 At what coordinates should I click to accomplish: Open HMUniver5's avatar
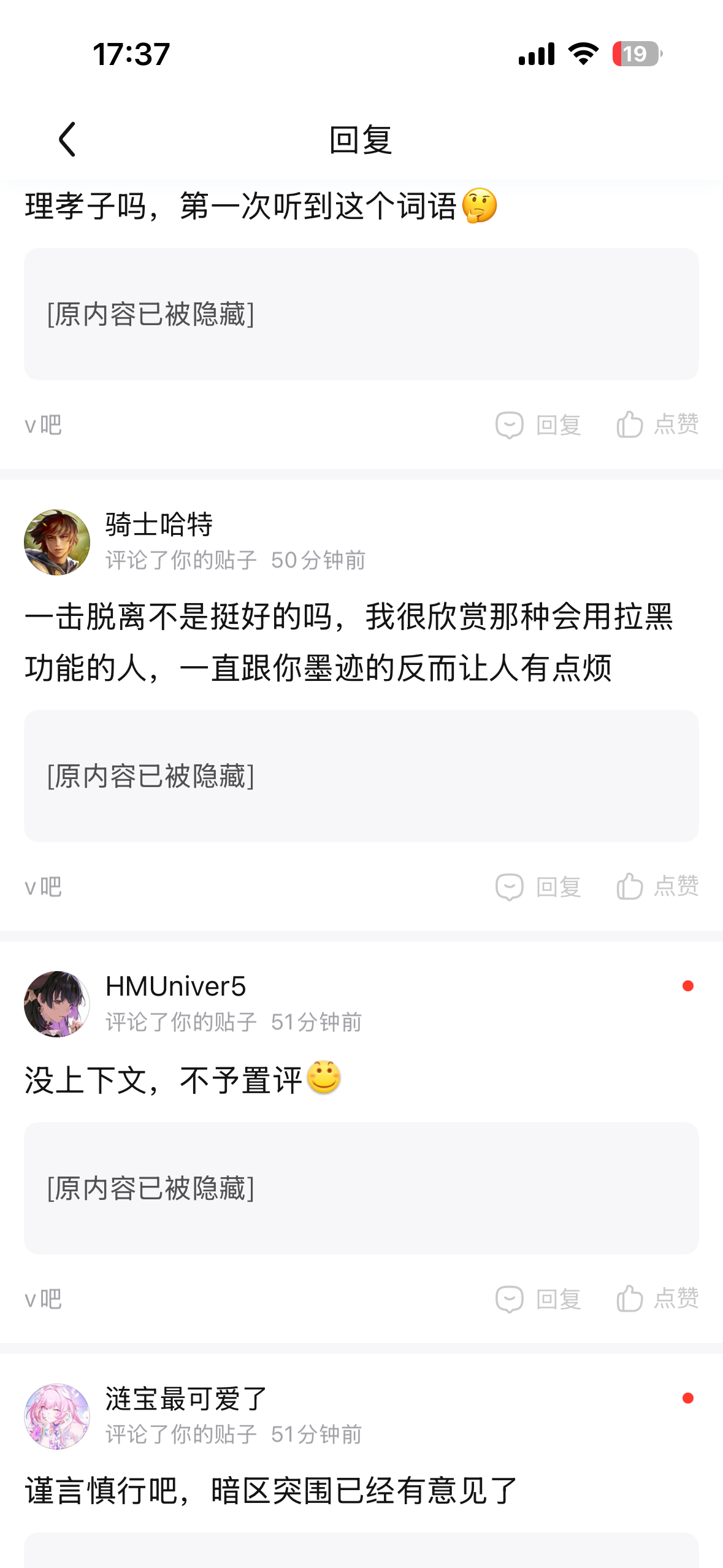[57, 1004]
